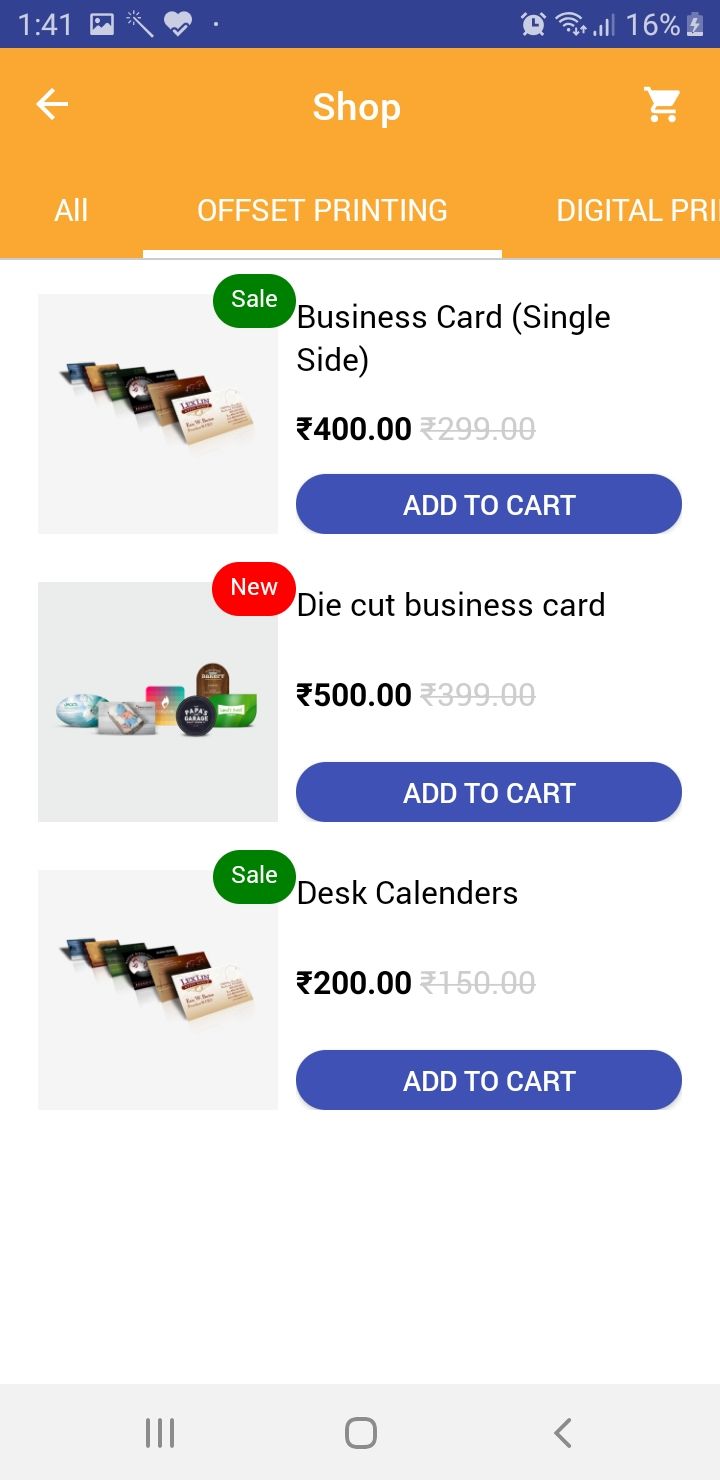Switch to the All tab
The width and height of the screenshot is (720, 1480).
71,210
